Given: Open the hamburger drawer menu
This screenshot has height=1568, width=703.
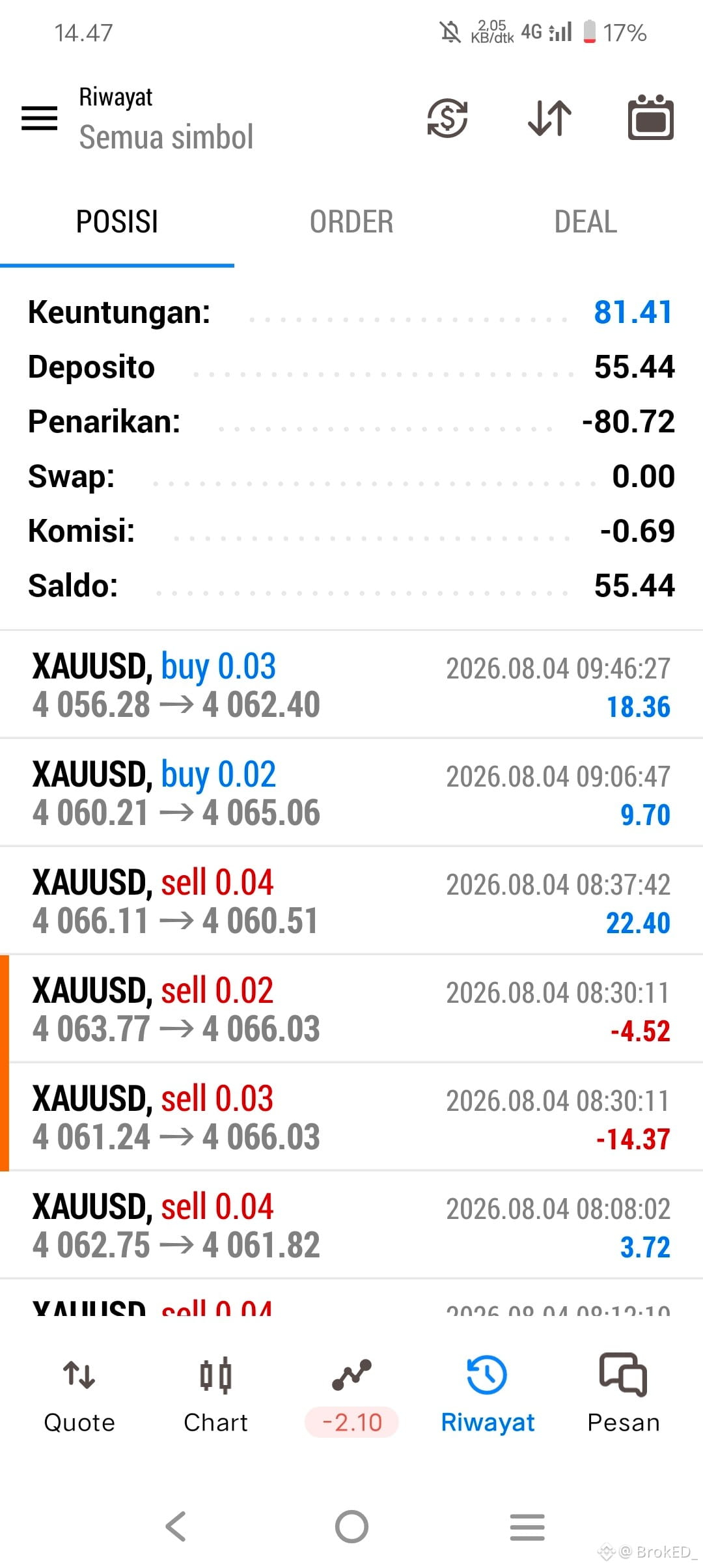Looking at the screenshot, I should (x=40, y=119).
